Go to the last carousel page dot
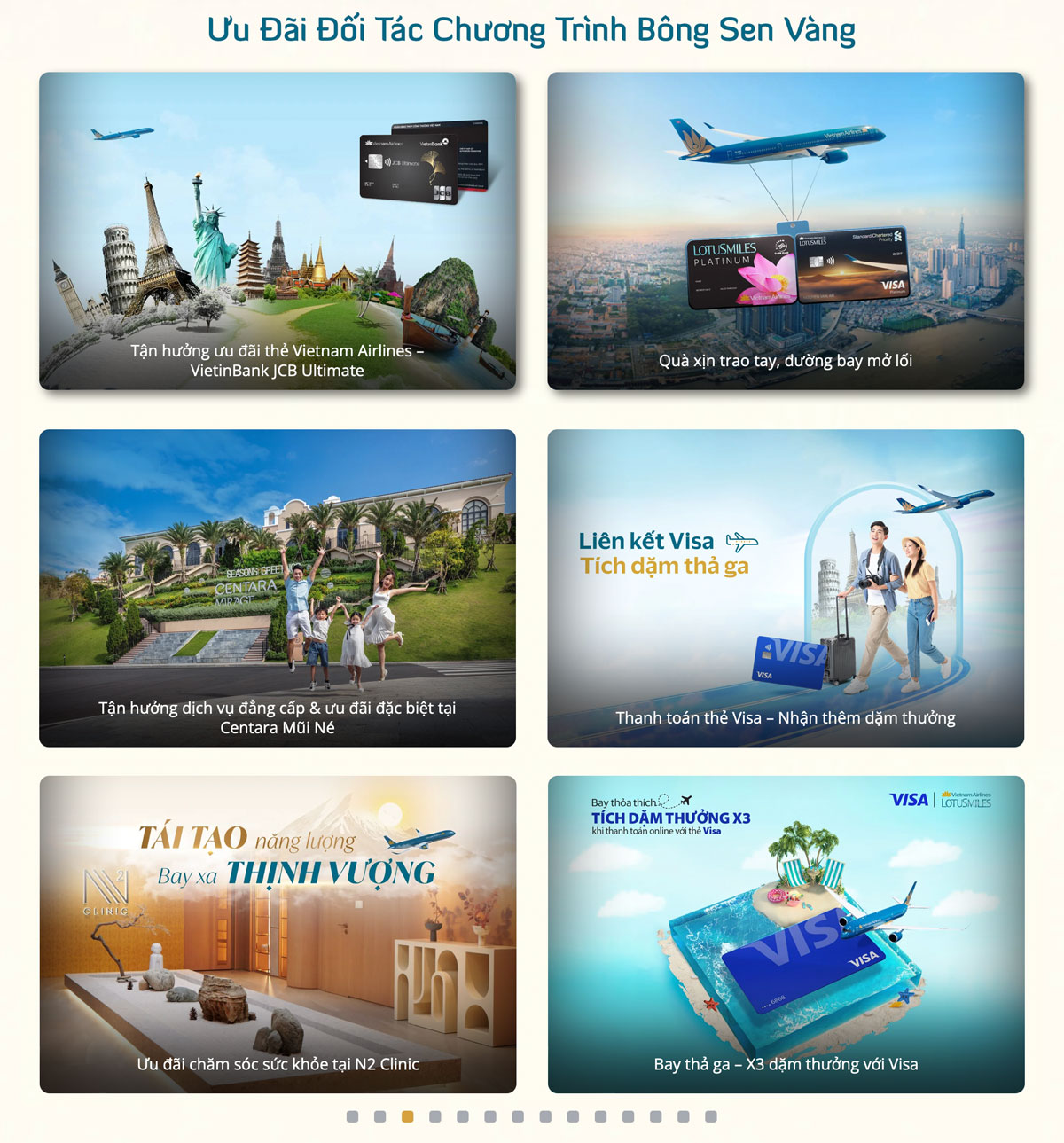Screen dimensions: 1064x1143 pyautogui.click(x=711, y=1116)
